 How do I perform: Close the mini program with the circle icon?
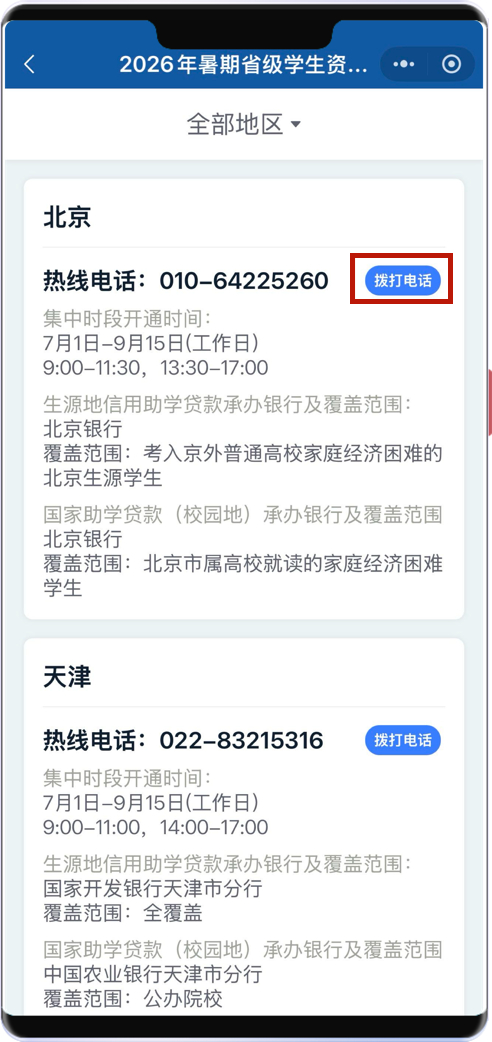tap(451, 64)
